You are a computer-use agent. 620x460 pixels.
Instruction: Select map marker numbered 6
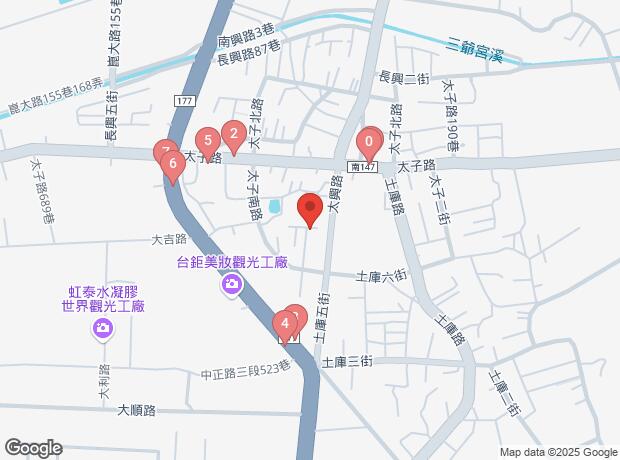pos(173,163)
